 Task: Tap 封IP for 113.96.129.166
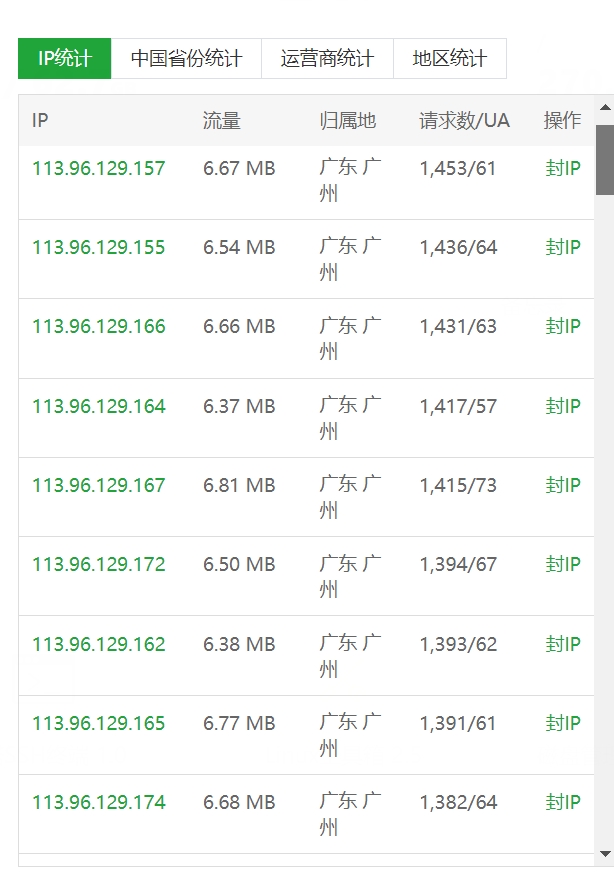(x=563, y=326)
